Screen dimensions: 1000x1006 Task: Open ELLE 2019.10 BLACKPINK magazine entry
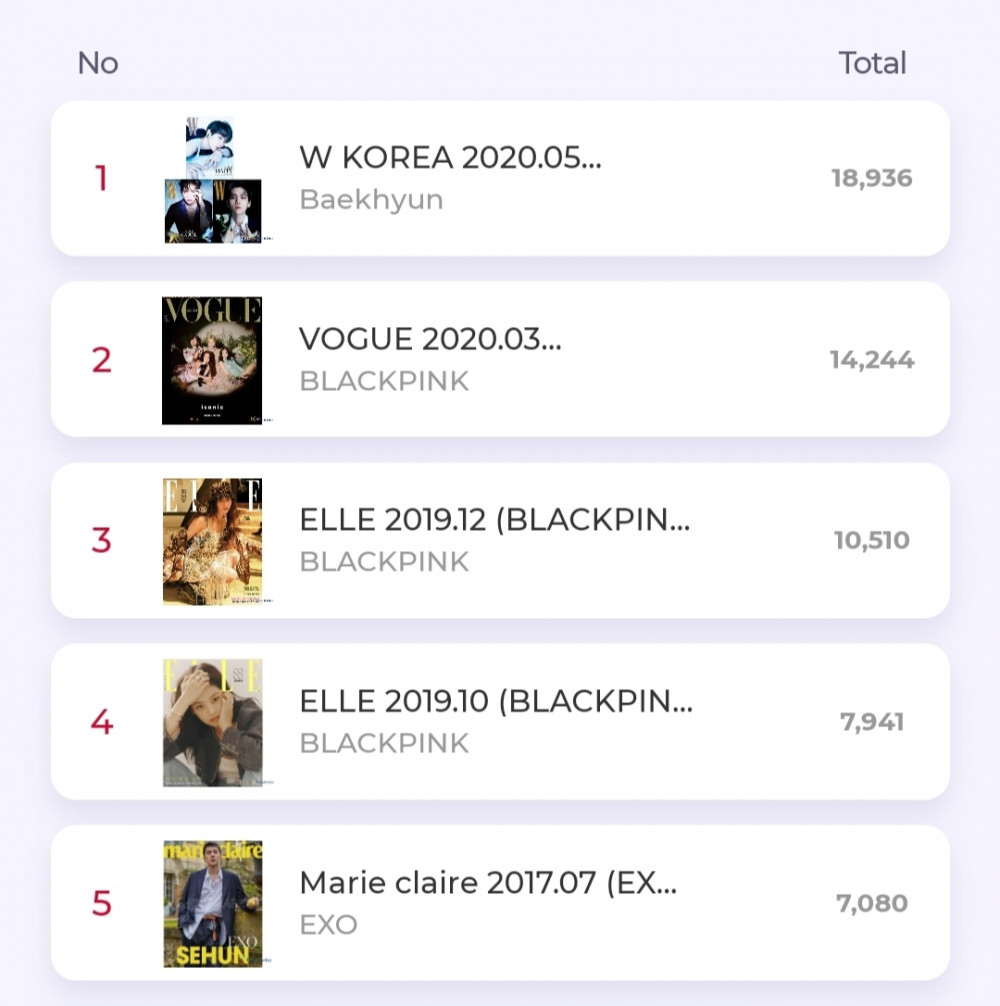[x=496, y=721]
